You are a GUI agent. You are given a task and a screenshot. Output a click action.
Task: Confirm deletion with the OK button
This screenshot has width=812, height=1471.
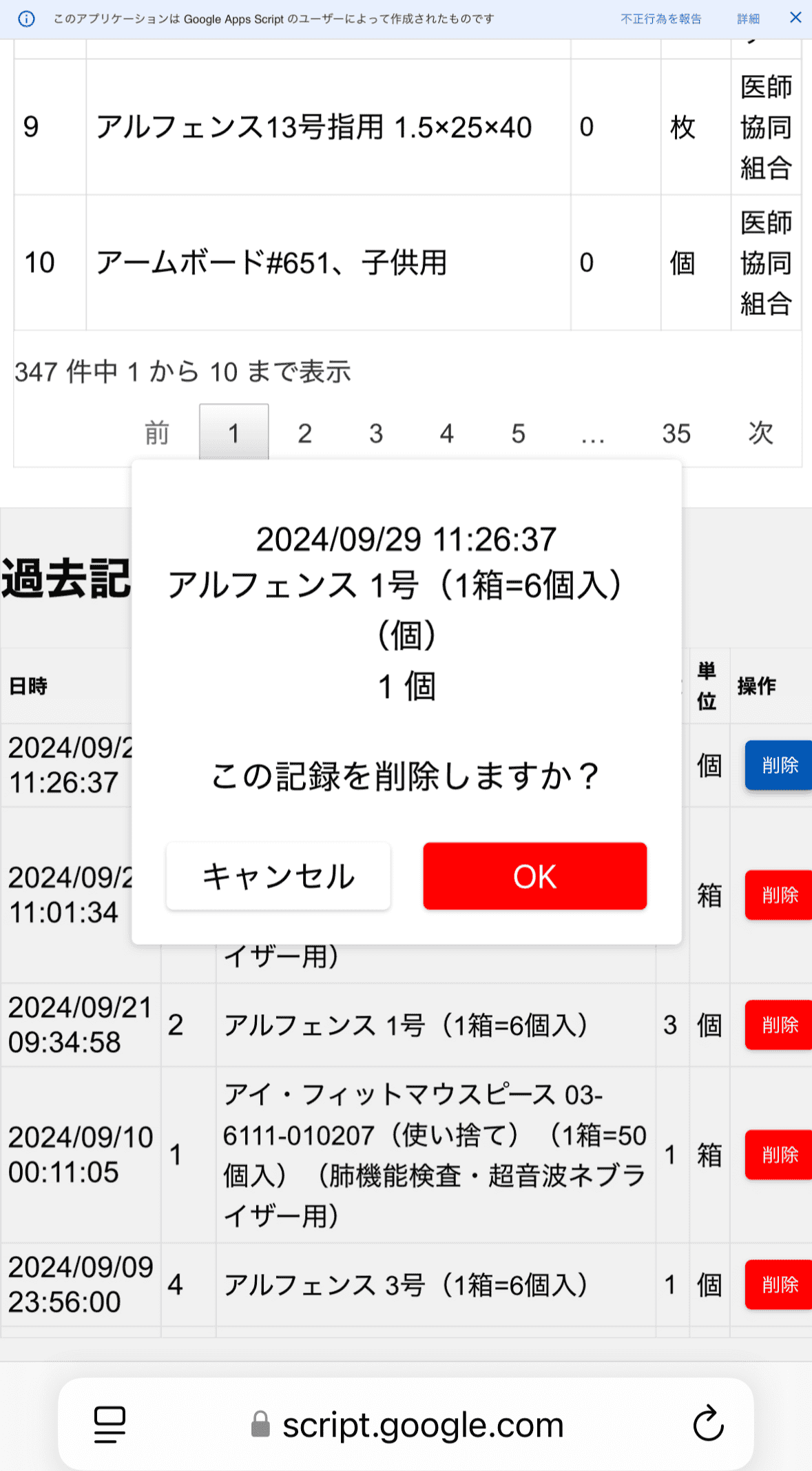click(x=534, y=876)
